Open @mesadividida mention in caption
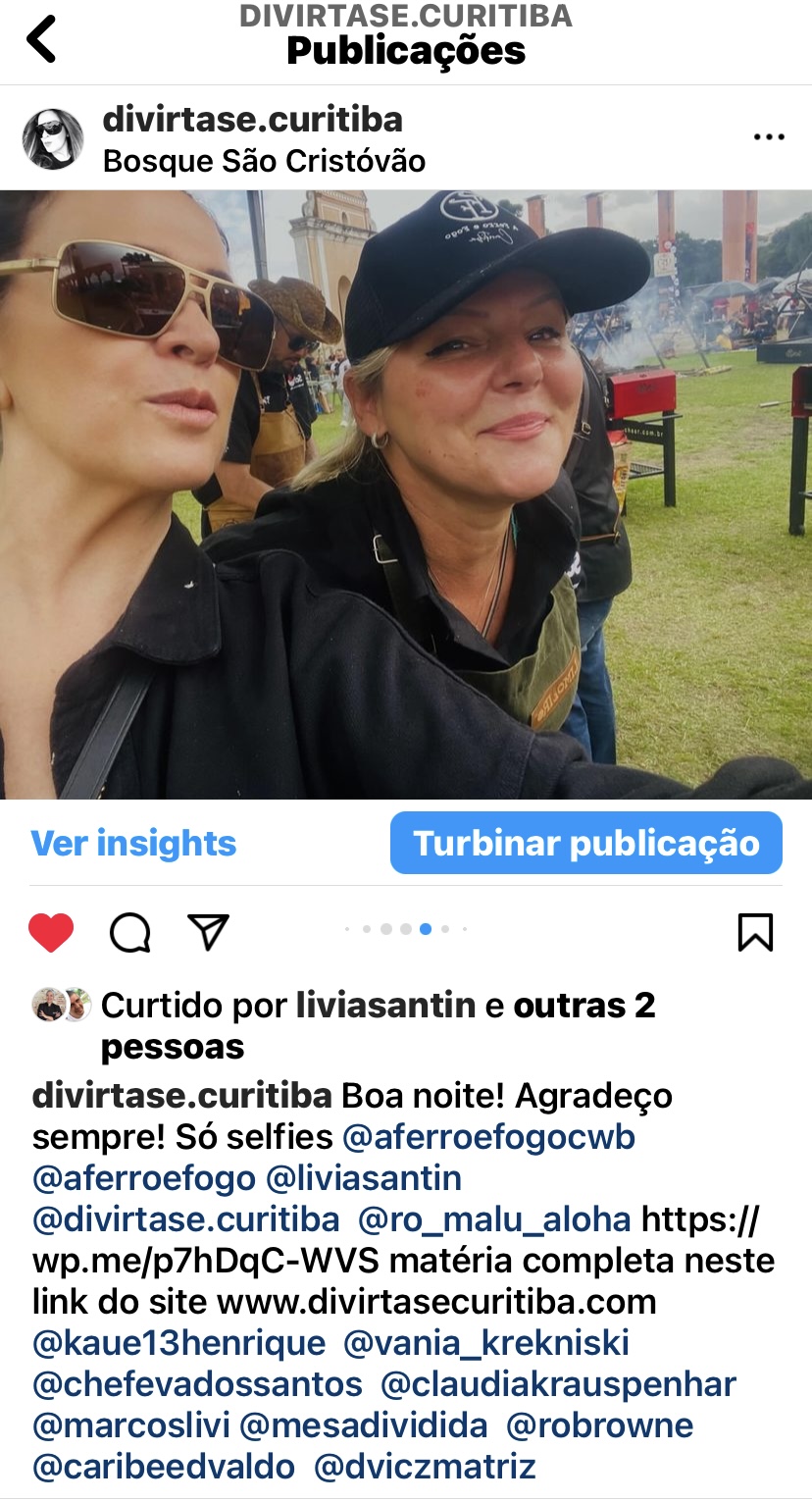This screenshot has width=812, height=1502. coord(364,1425)
